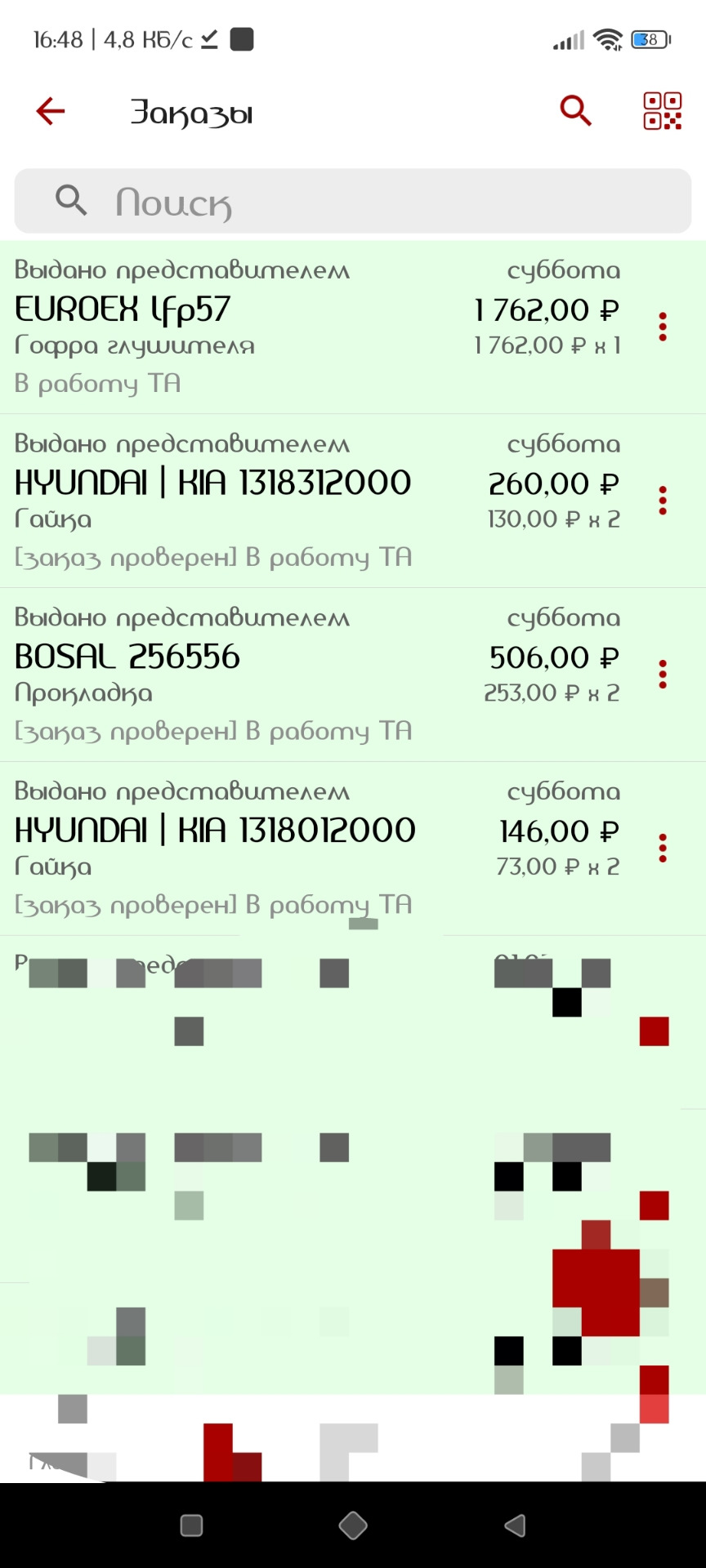Screen dimensions: 706x1568
Task: Open overflow menu on HYUNDAI KIA 1318012000 order
Action: click(x=663, y=848)
